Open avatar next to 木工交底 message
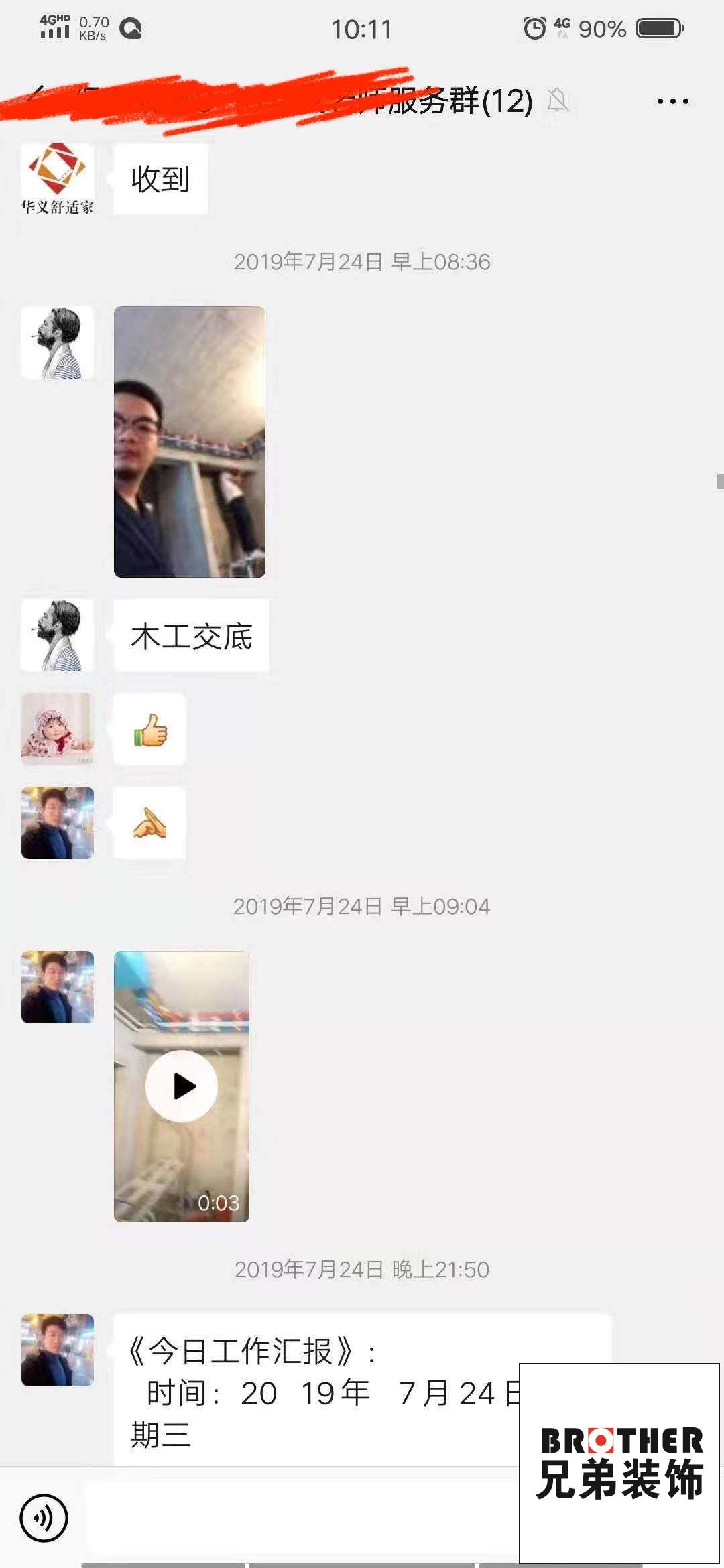Image resolution: width=724 pixels, height=1568 pixels. (x=58, y=636)
